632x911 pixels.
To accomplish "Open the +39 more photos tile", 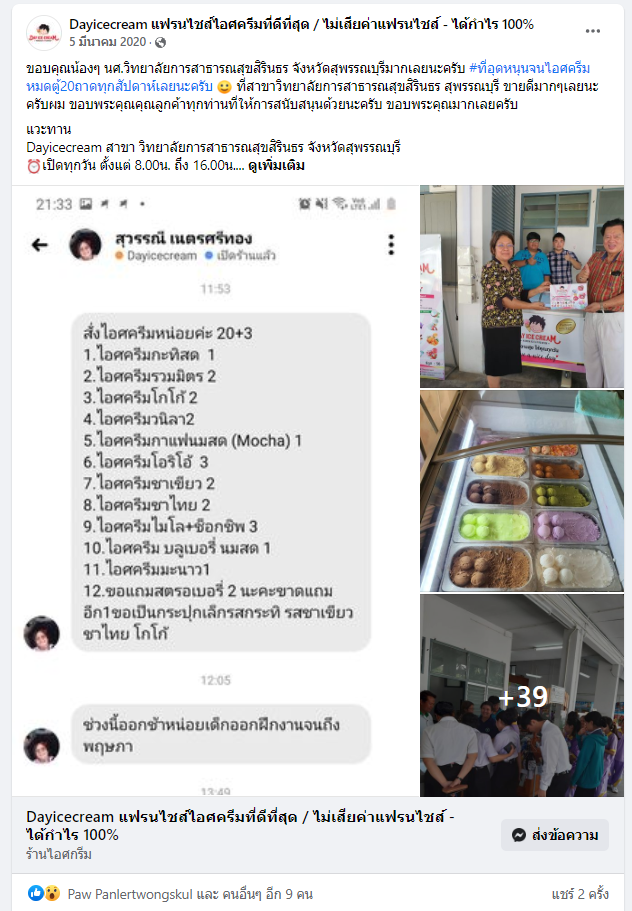I will click(x=522, y=696).
